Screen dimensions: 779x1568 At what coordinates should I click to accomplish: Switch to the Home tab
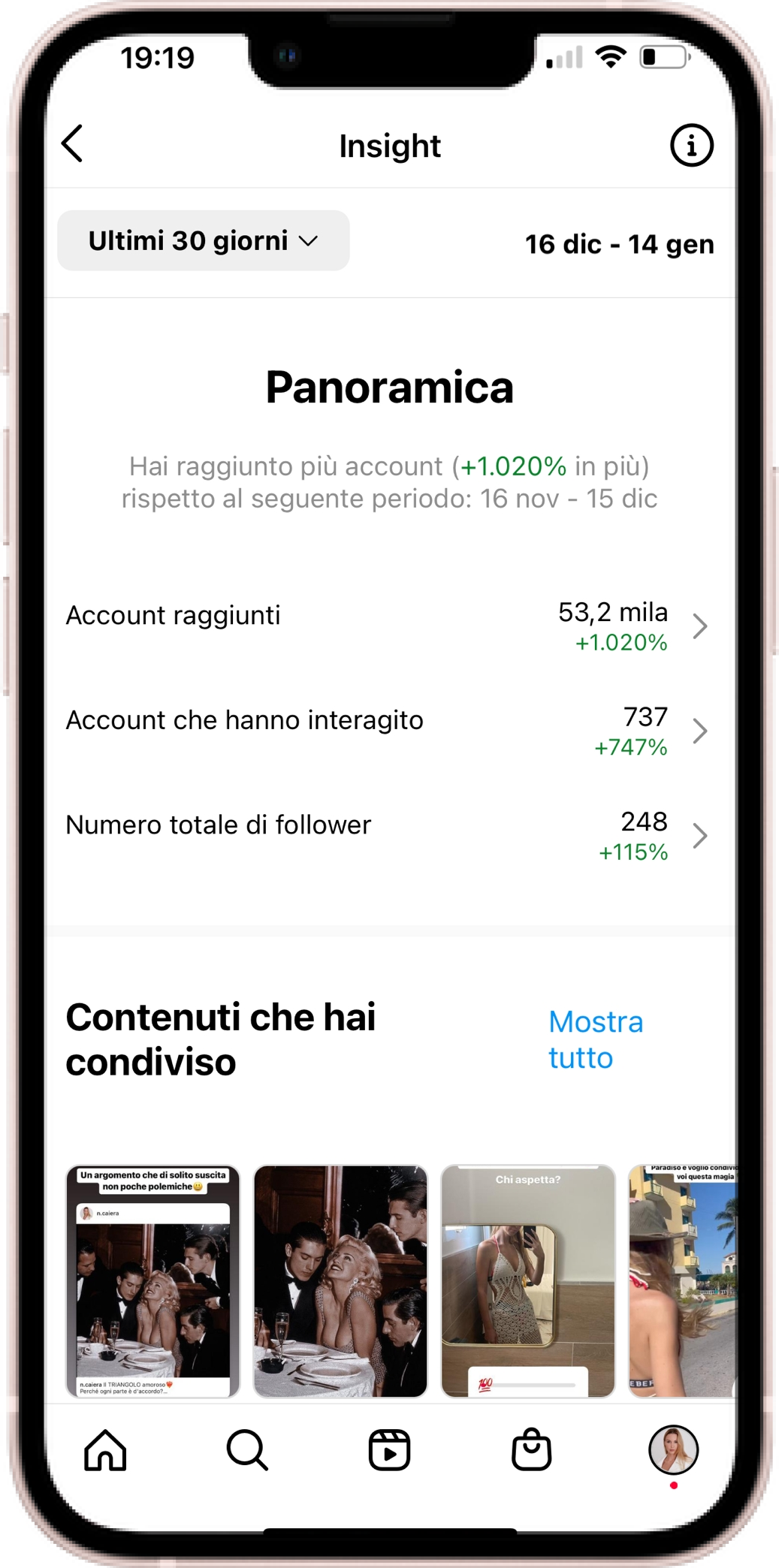pos(105,1449)
